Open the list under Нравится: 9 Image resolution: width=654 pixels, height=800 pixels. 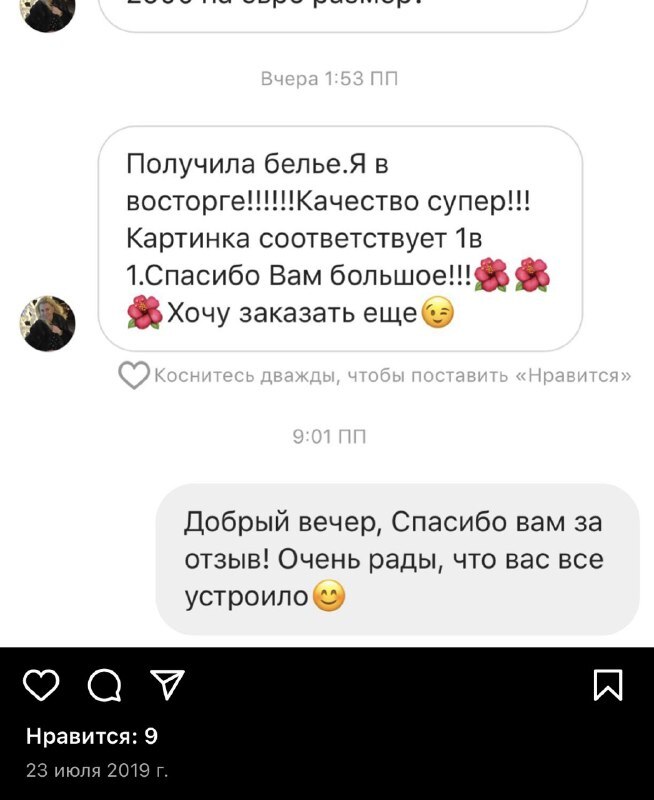pyautogui.click(x=92, y=737)
